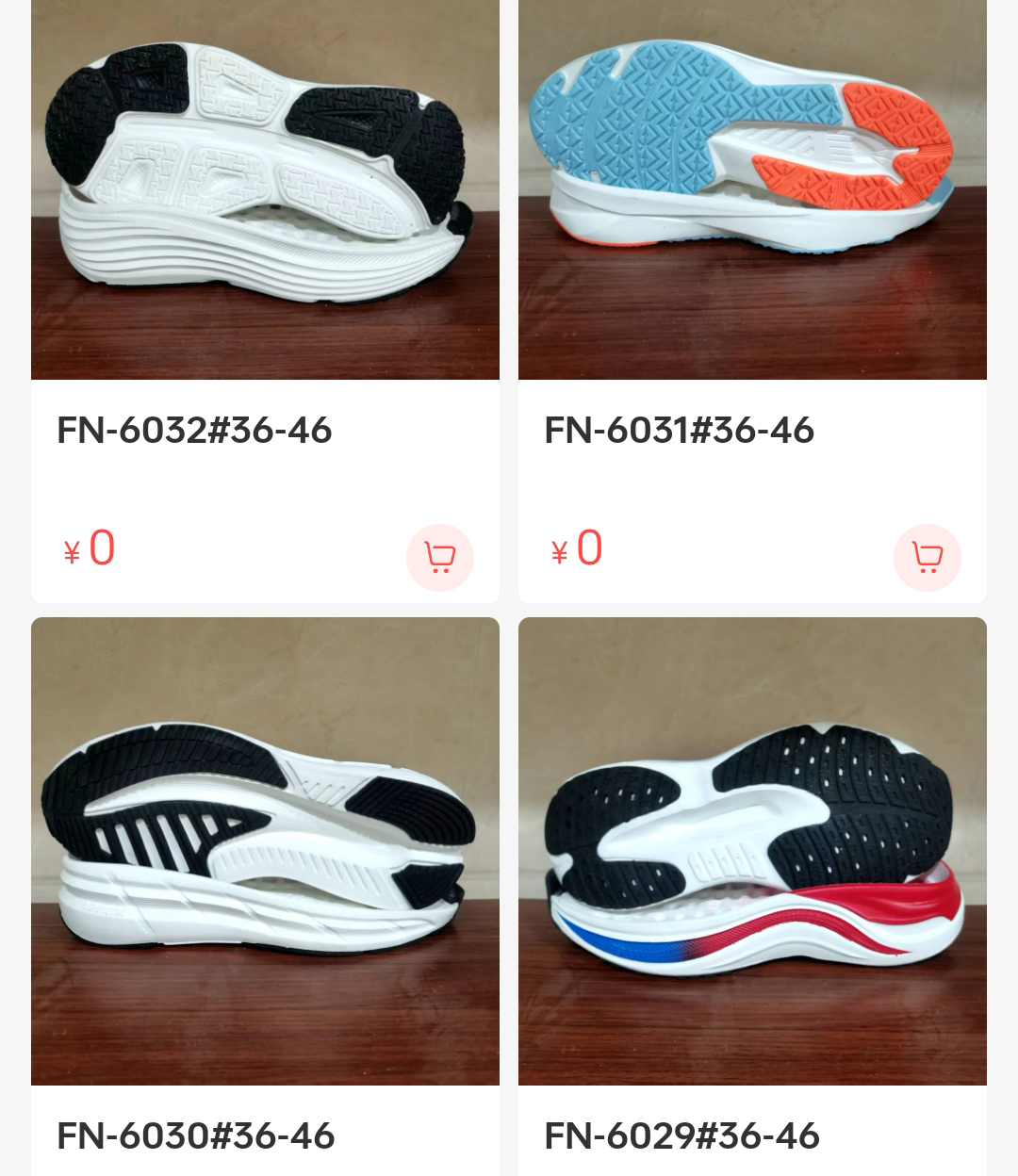The height and width of the screenshot is (1176, 1018).
Task: View the FN-6030#36-46 sole product
Action: click(x=265, y=850)
